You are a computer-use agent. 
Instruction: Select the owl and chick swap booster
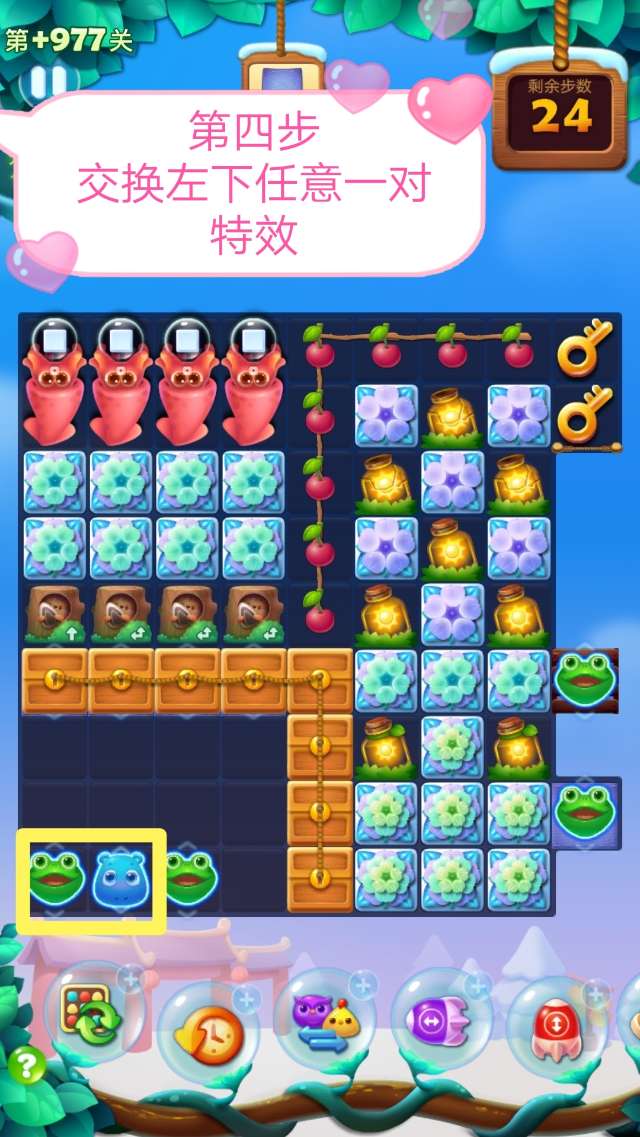pyautogui.click(x=326, y=1020)
